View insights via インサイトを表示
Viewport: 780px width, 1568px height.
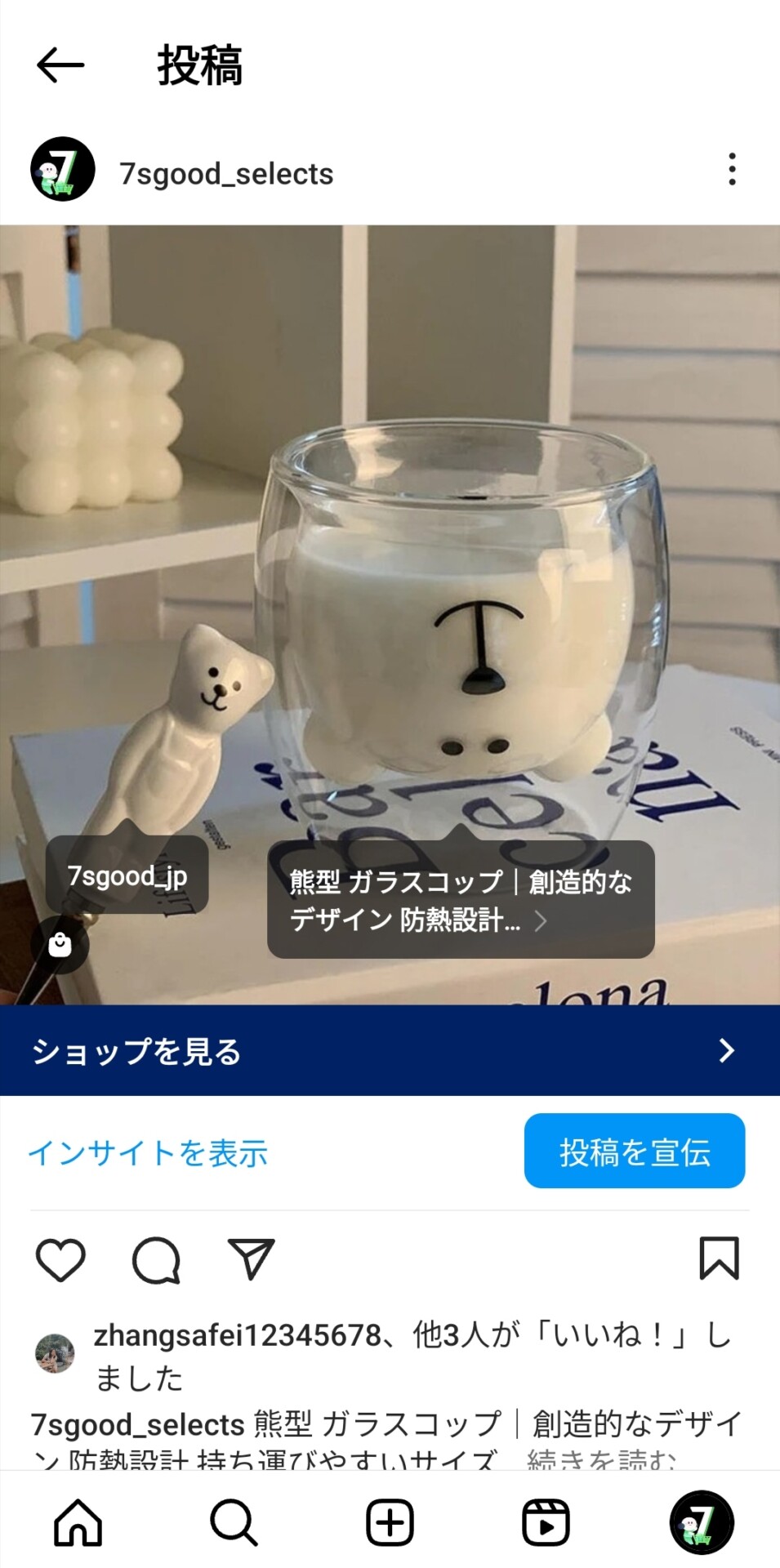148,1153
